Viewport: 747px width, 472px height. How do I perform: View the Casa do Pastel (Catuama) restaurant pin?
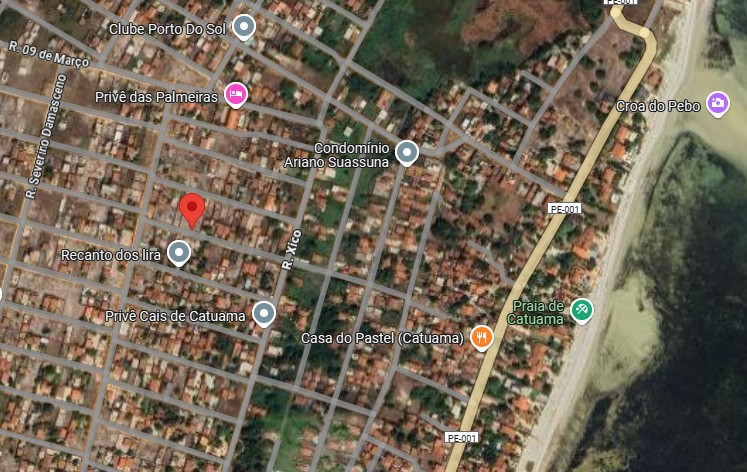[x=481, y=337]
